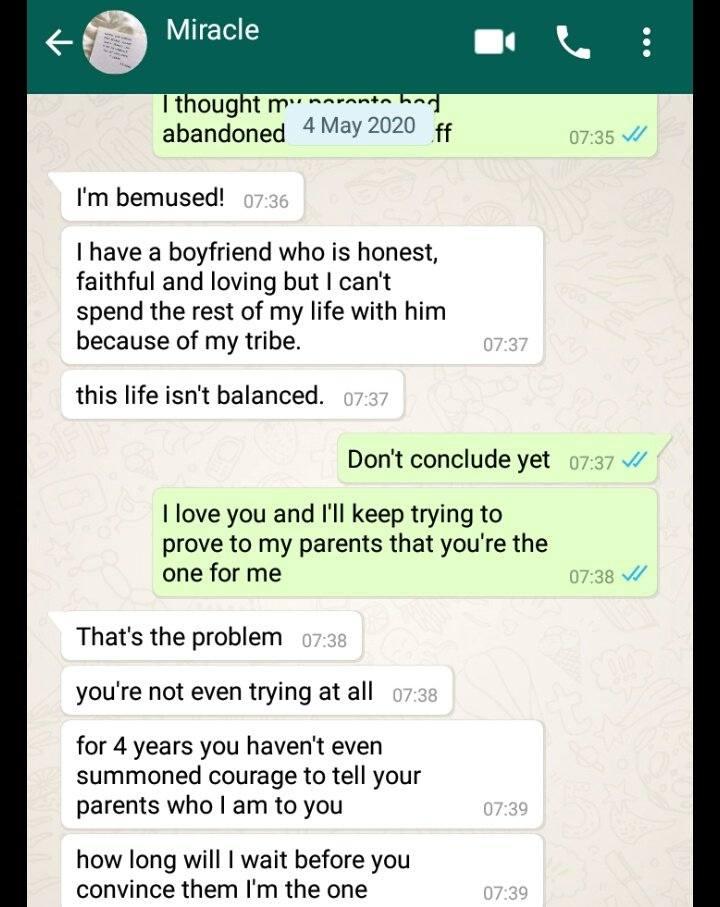720x907 pixels.
Task: Start a voice call with Miracle
Action: pos(573,42)
